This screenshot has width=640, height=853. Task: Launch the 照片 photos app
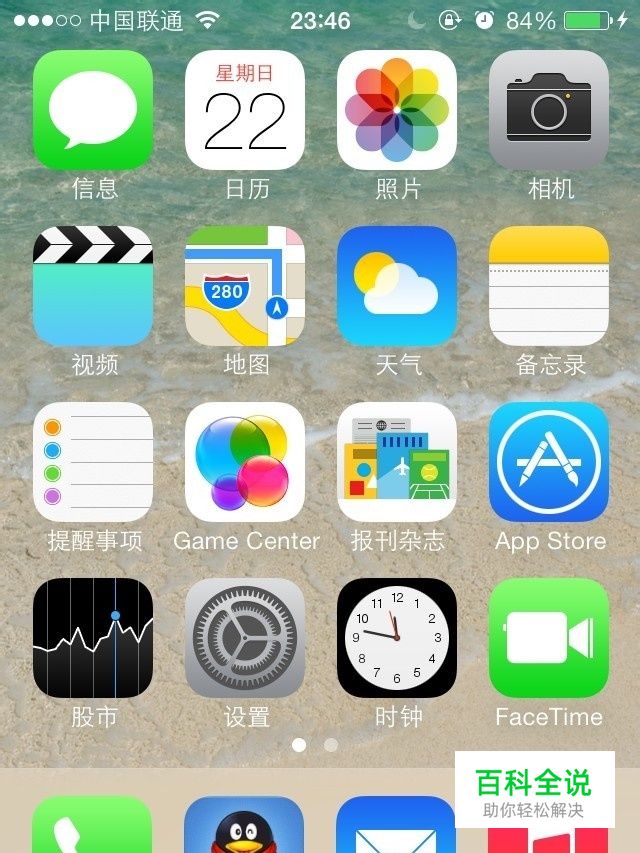point(397,110)
